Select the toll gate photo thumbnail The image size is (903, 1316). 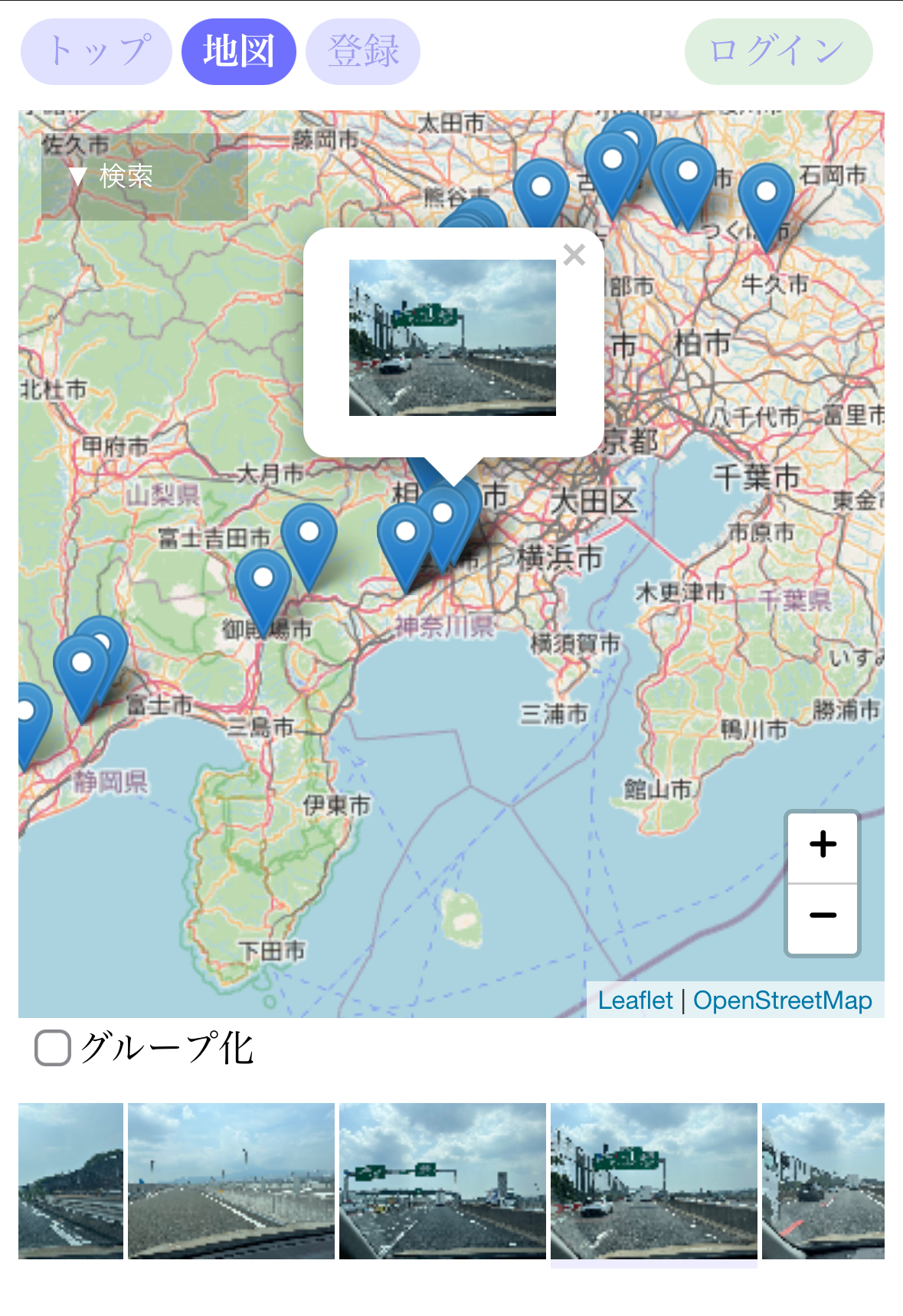tap(442, 1180)
